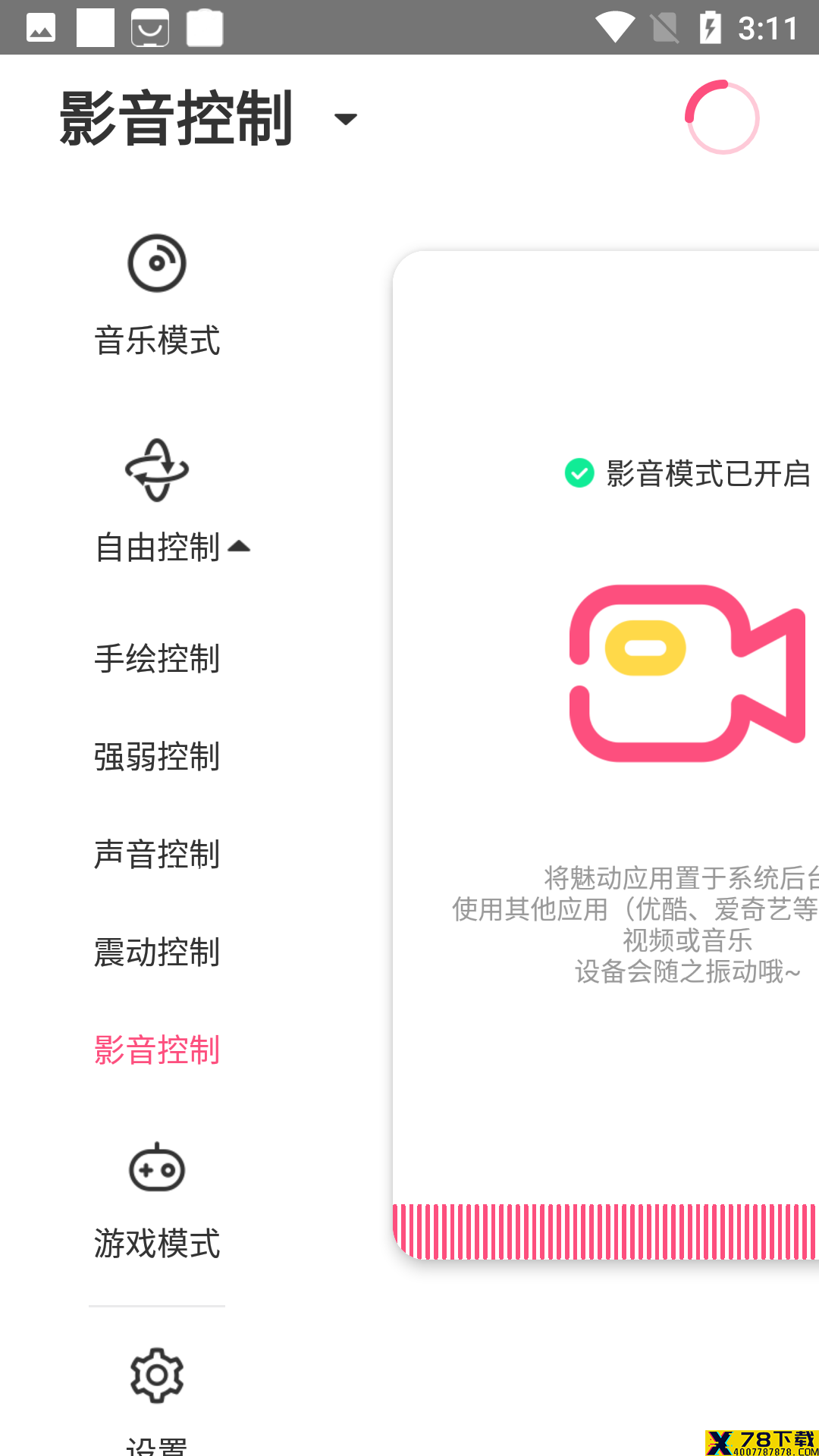Viewport: 819px width, 1456px height.
Task: Choose 震动控制
Action: point(157,952)
